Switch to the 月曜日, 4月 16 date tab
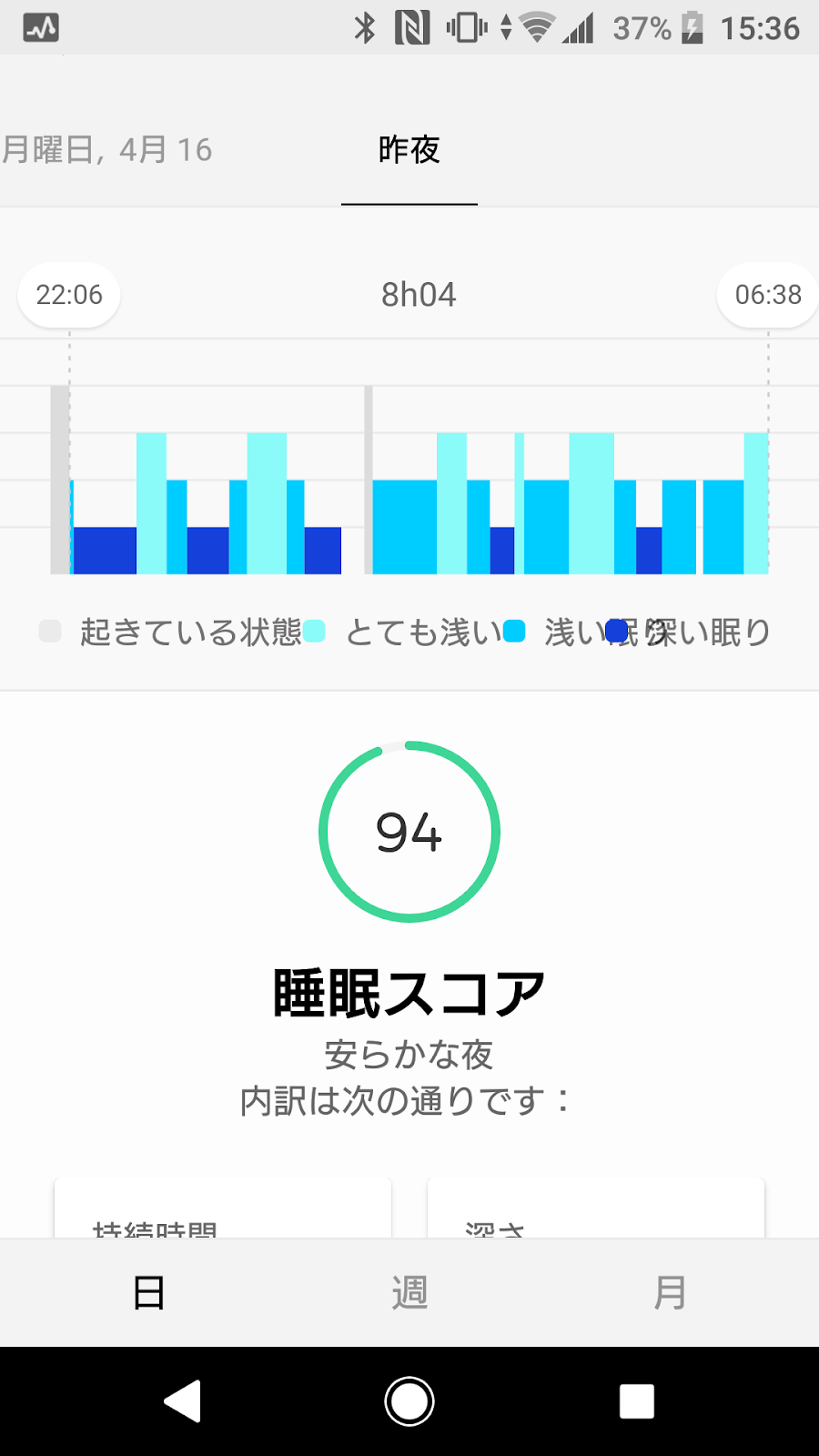 pyautogui.click(x=107, y=150)
